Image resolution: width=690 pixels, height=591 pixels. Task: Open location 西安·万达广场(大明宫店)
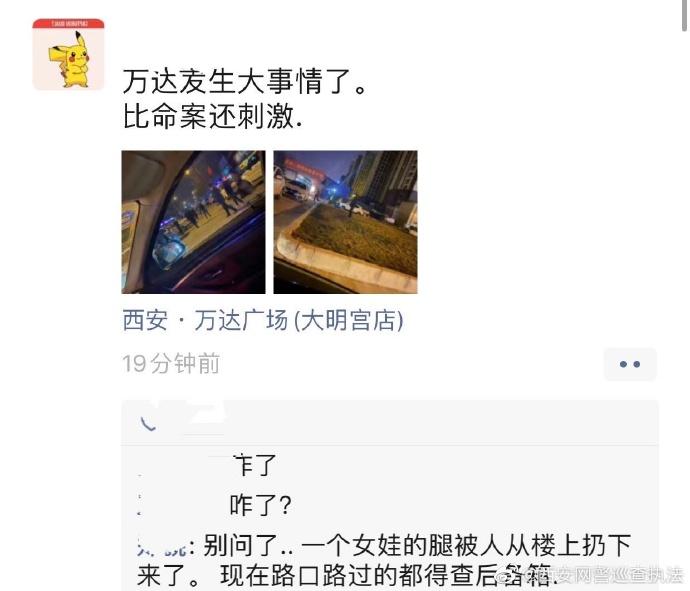click(x=262, y=321)
